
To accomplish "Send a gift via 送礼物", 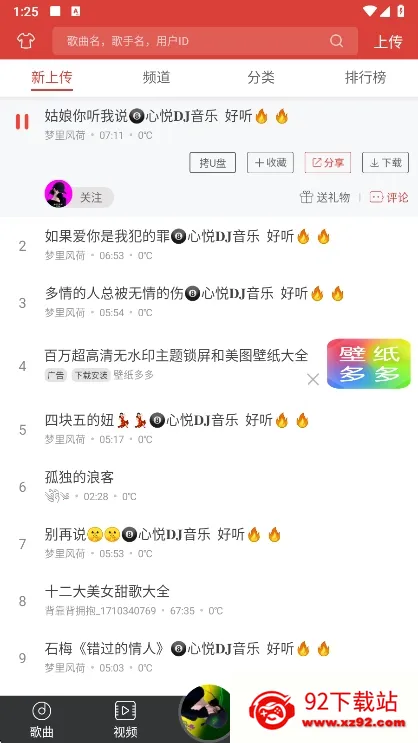I will click(325, 197).
